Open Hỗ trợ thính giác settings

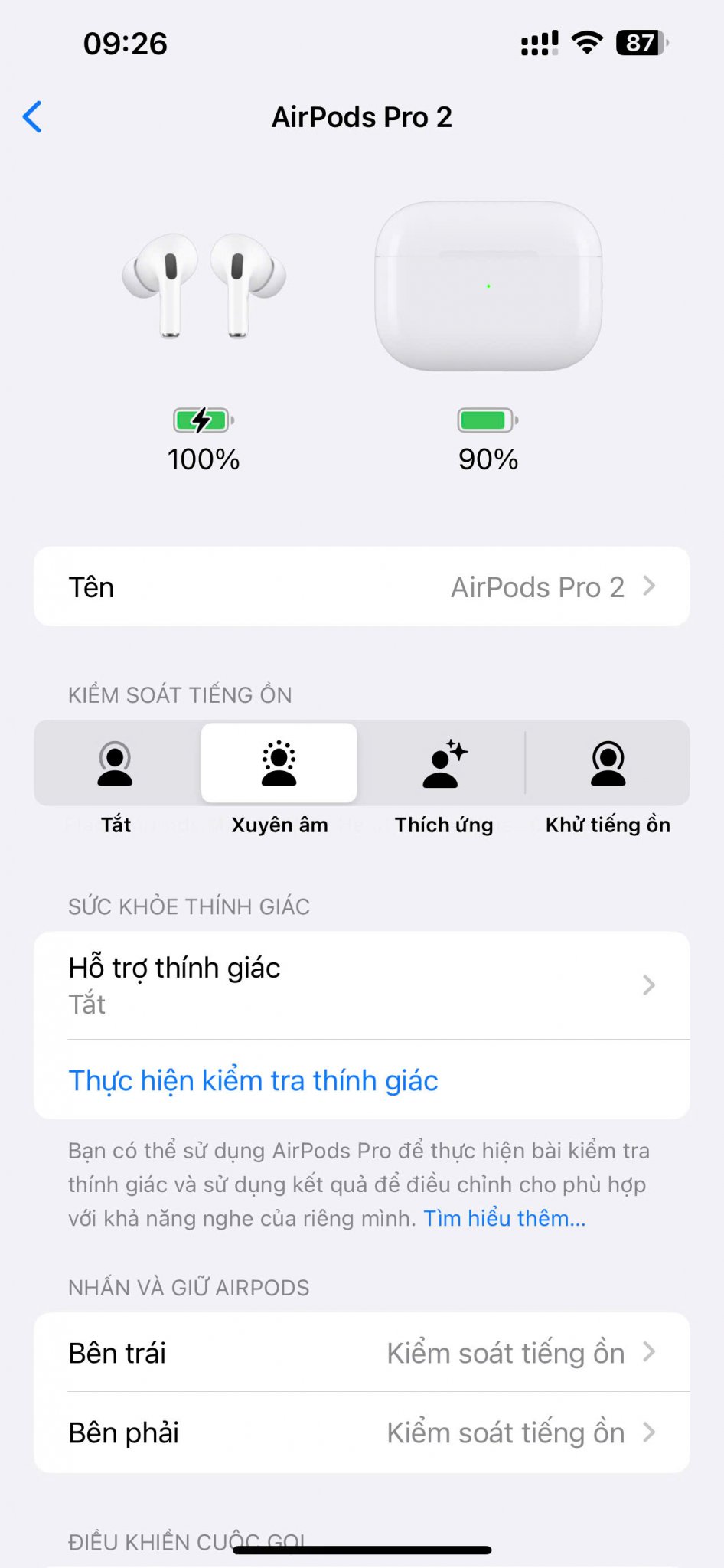coord(362,985)
